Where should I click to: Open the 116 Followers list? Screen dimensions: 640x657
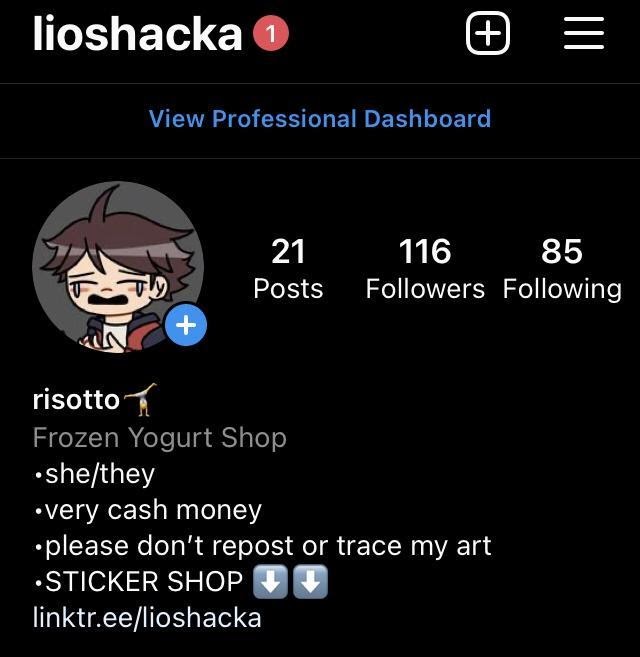(425, 268)
